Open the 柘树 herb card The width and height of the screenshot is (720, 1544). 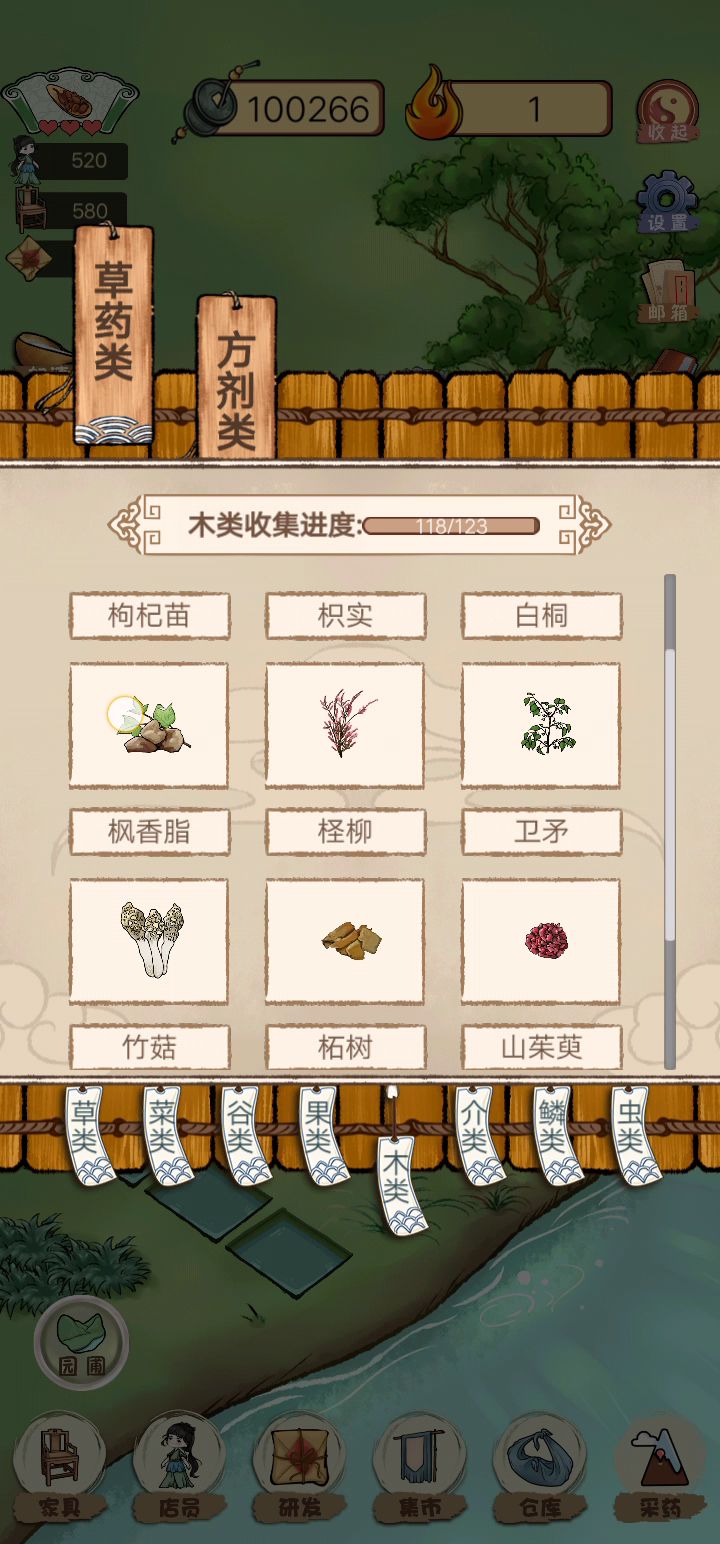point(345,941)
